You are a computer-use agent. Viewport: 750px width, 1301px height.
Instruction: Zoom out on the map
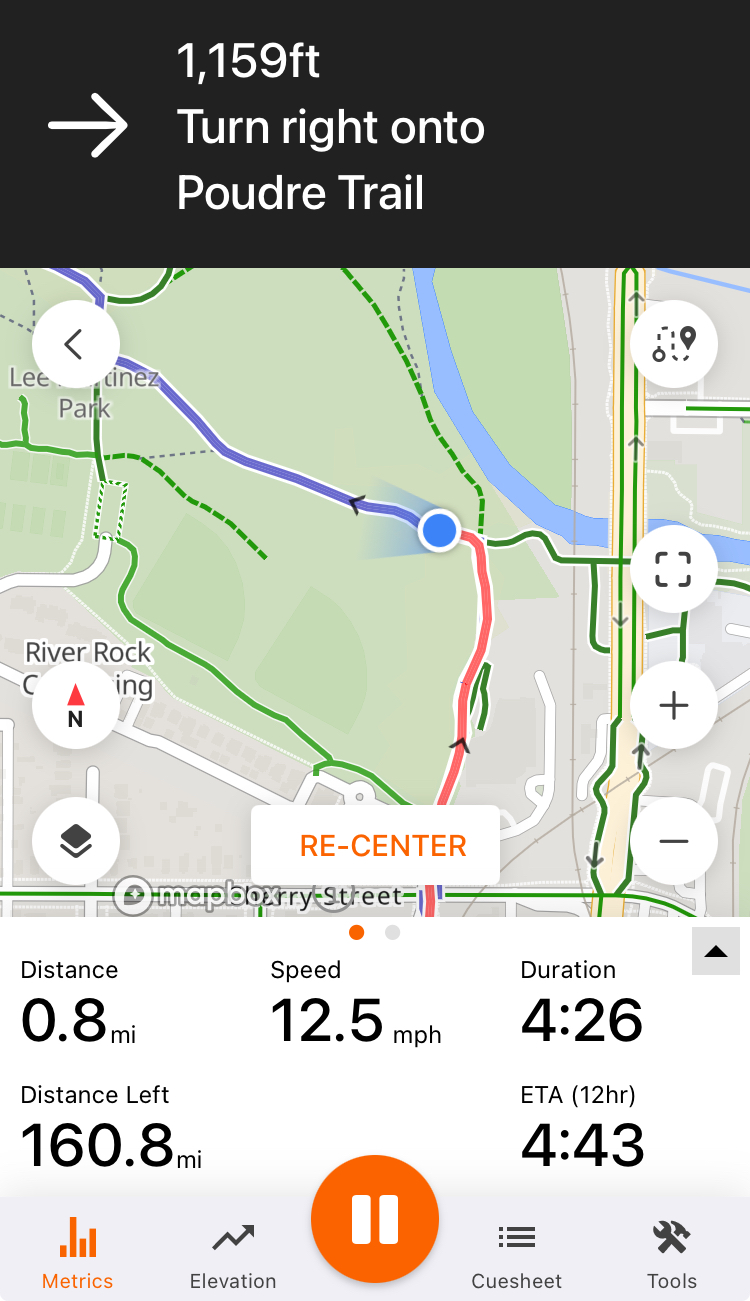[674, 841]
